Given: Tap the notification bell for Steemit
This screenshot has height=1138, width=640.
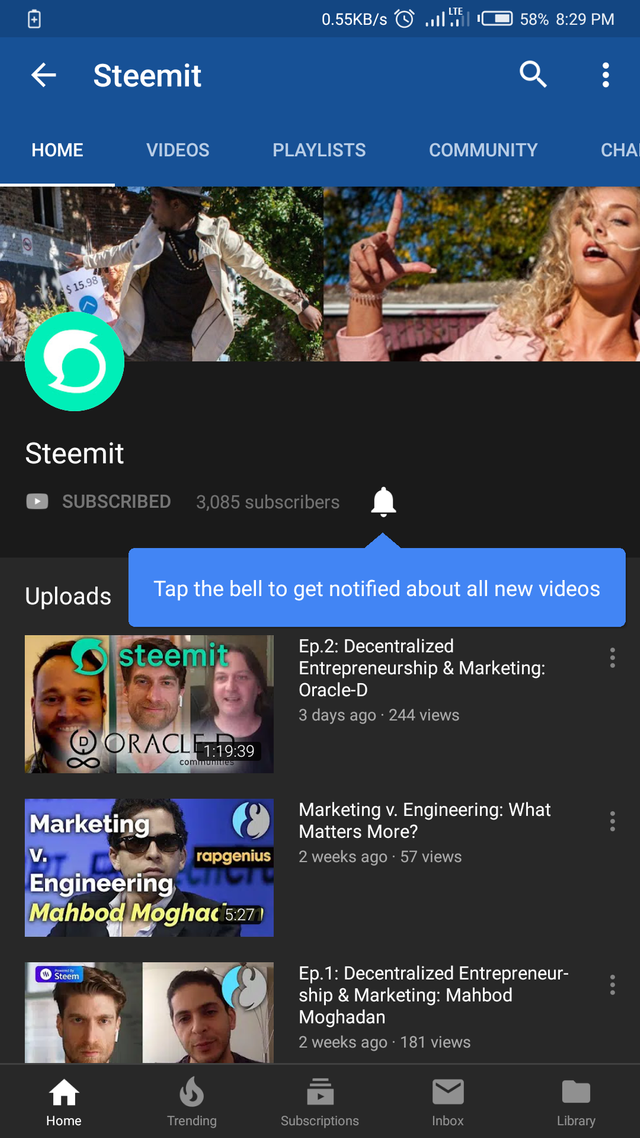Looking at the screenshot, I should tap(383, 502).
